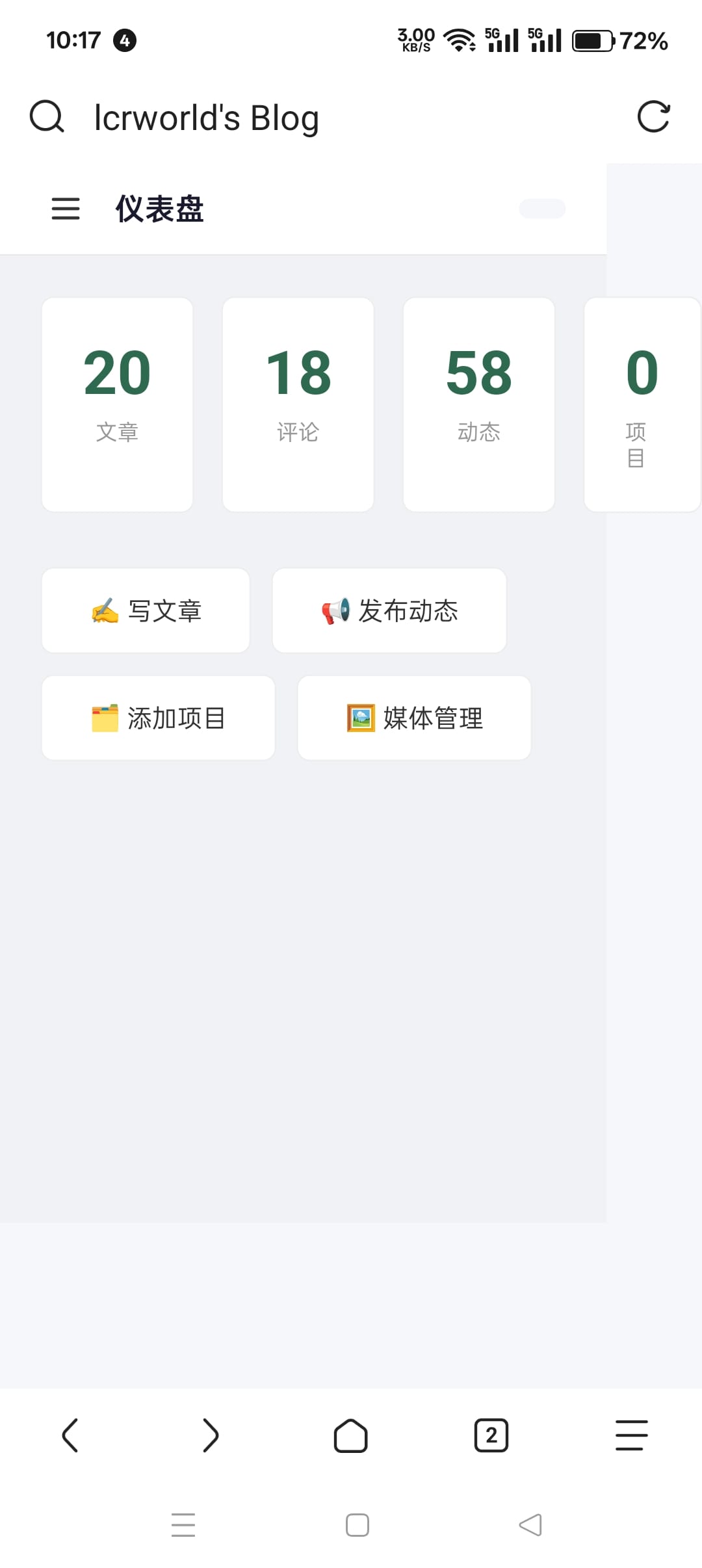The height and width of the screenshot is (1568, 702).
Task: Reload the page with the refresh icon
Action: coord(653,117)
